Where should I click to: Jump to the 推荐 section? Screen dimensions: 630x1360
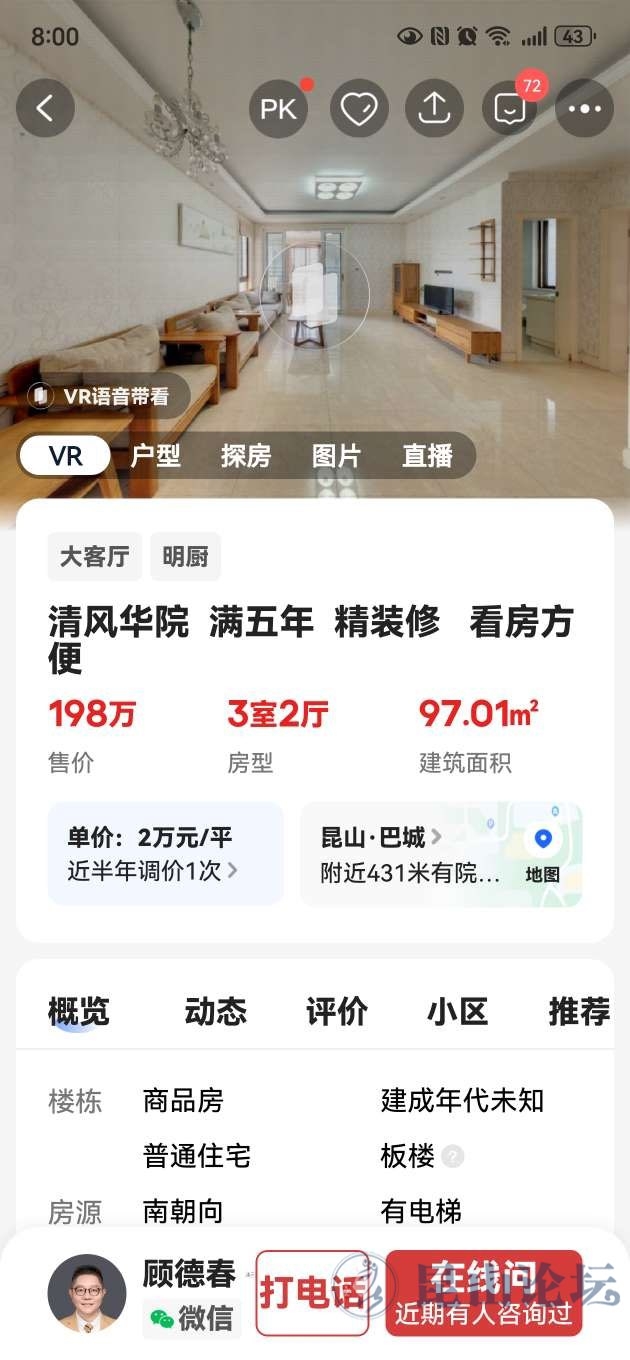coord(579,1012)
